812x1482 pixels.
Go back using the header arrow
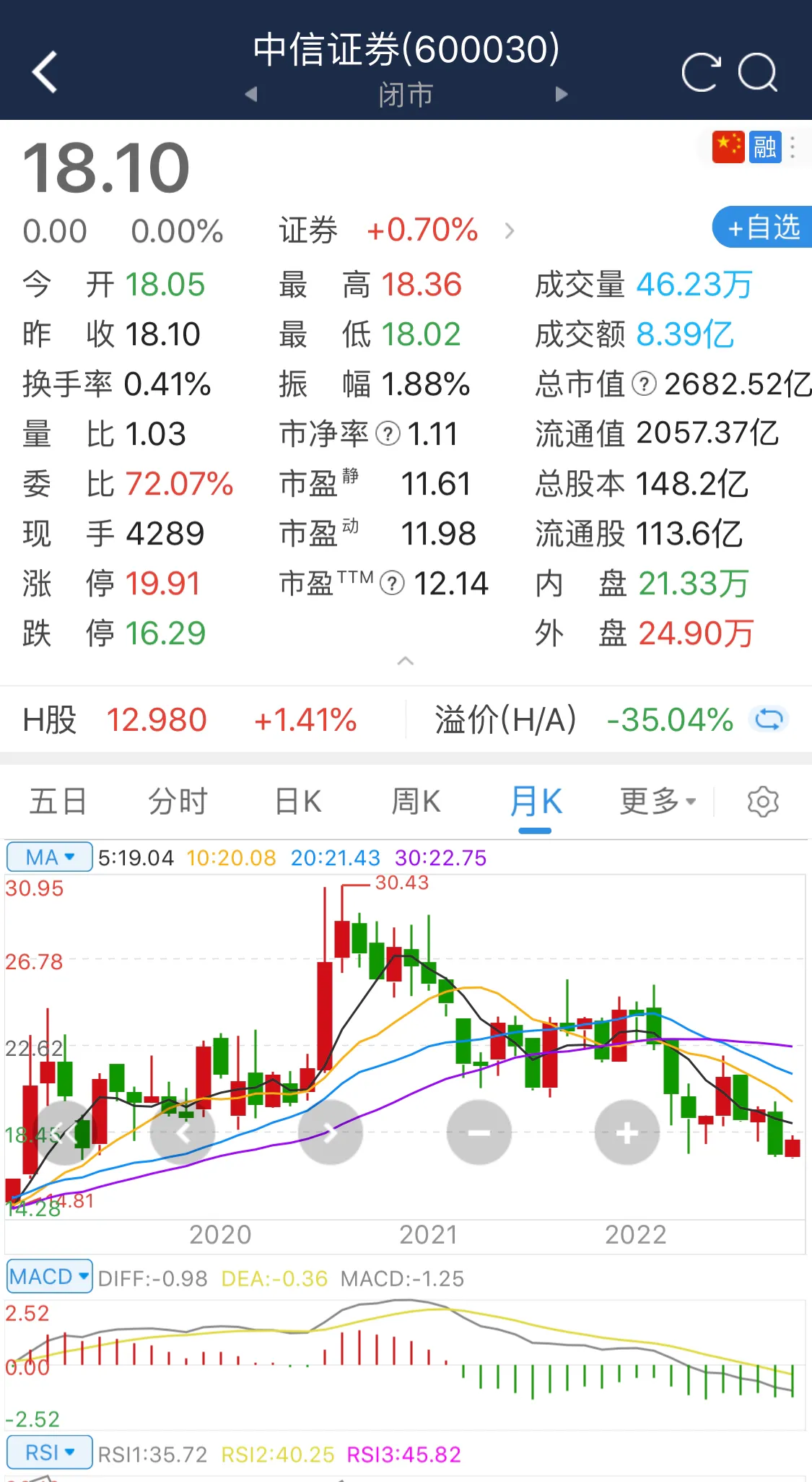[x=45, y=72]
